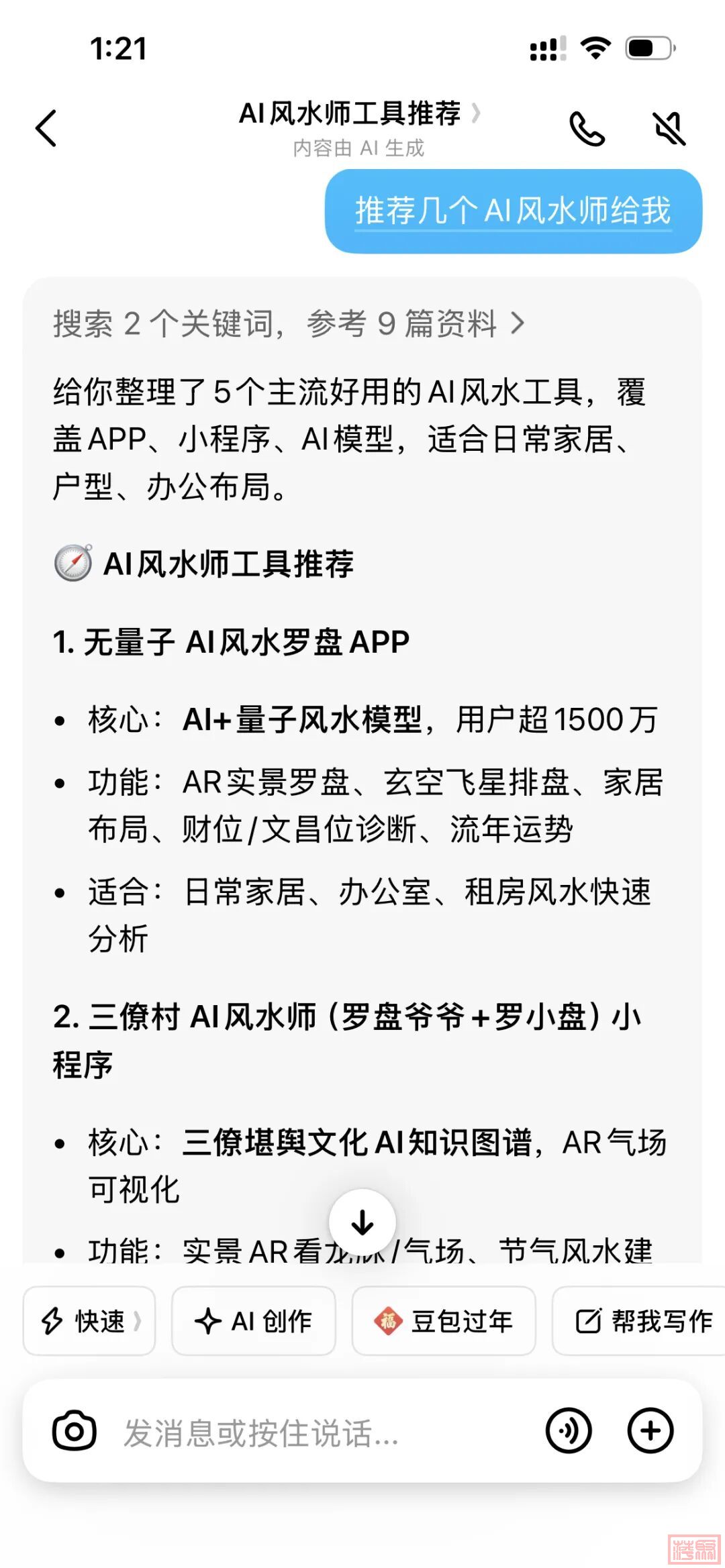This screenshot has width=725, height=1568.
Task: Open the plus attachments menu
Action: coord(650,1431)
